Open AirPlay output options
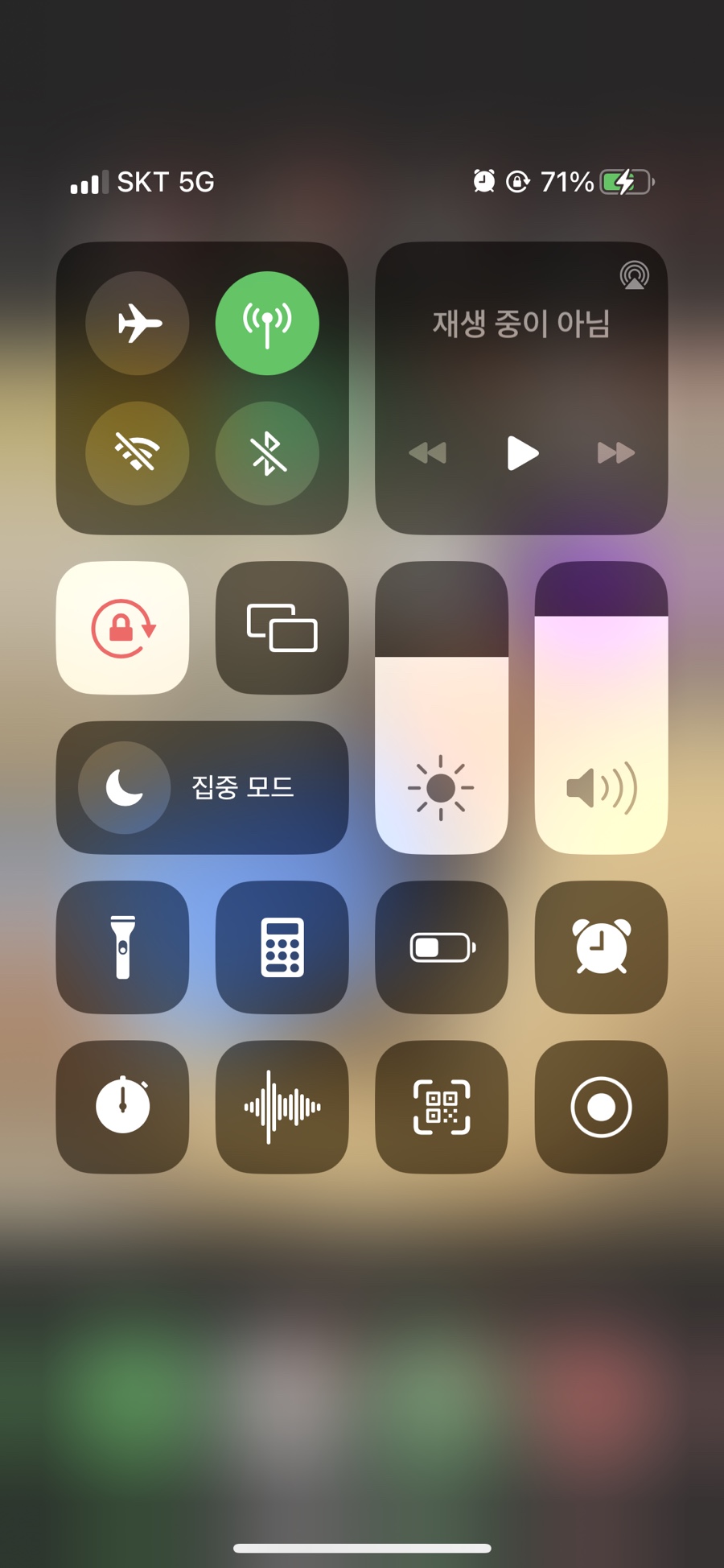Image resolution: width=724 pixels, height=1568 pixels. [x=634, y=276]
